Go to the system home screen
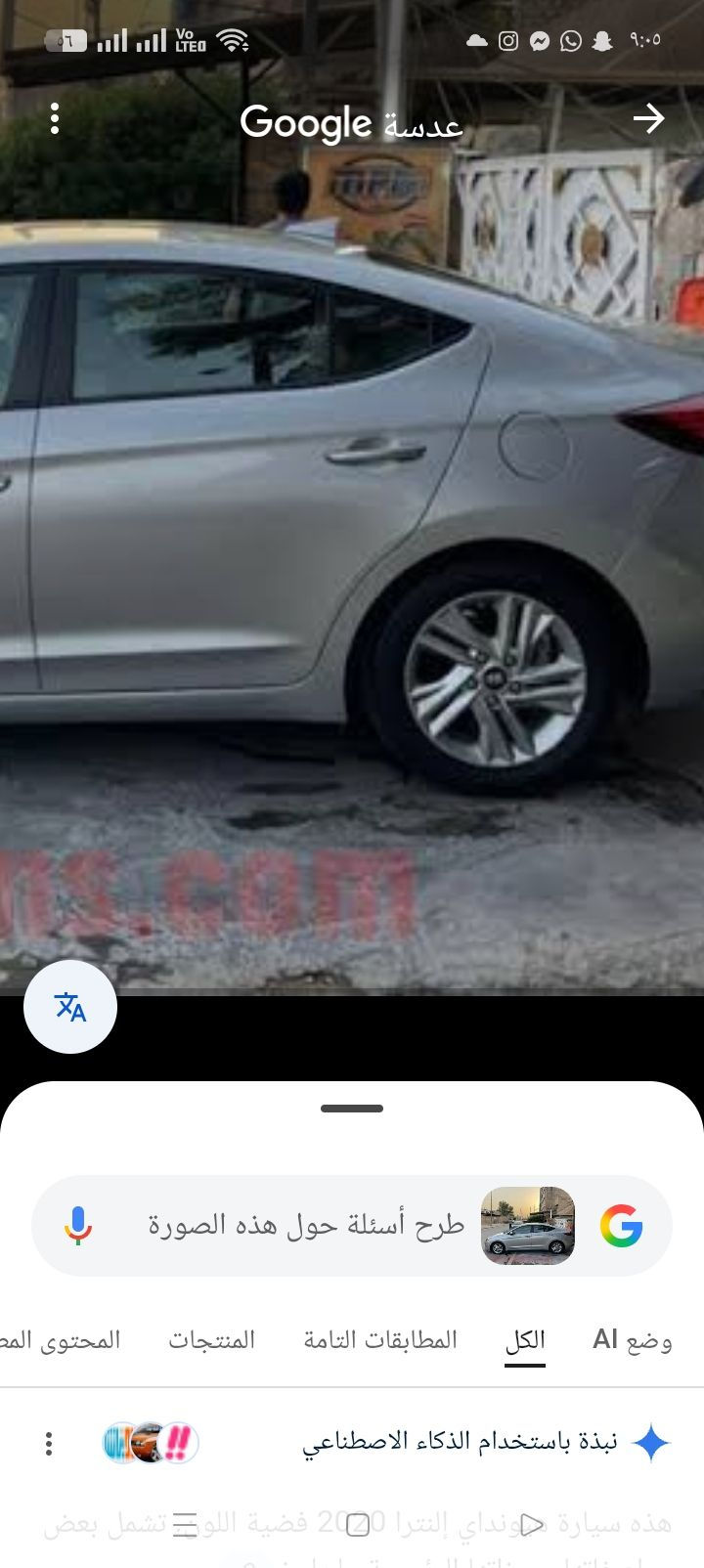This screenshot has height=1568, width=704. (x=358, y=1524)
